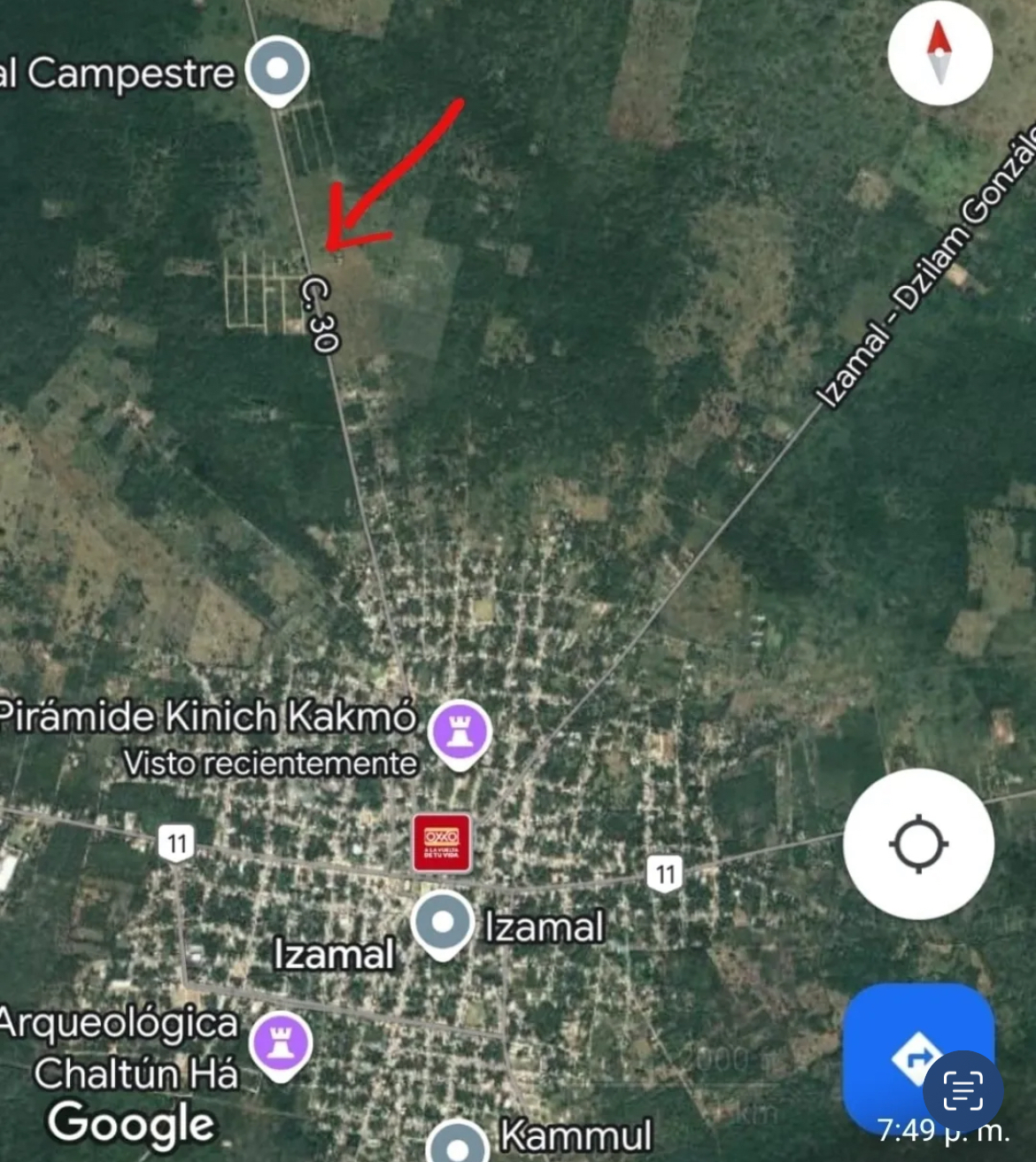Tap the compass to reorient the map
1036x1162 pixels.
(939, 53)
